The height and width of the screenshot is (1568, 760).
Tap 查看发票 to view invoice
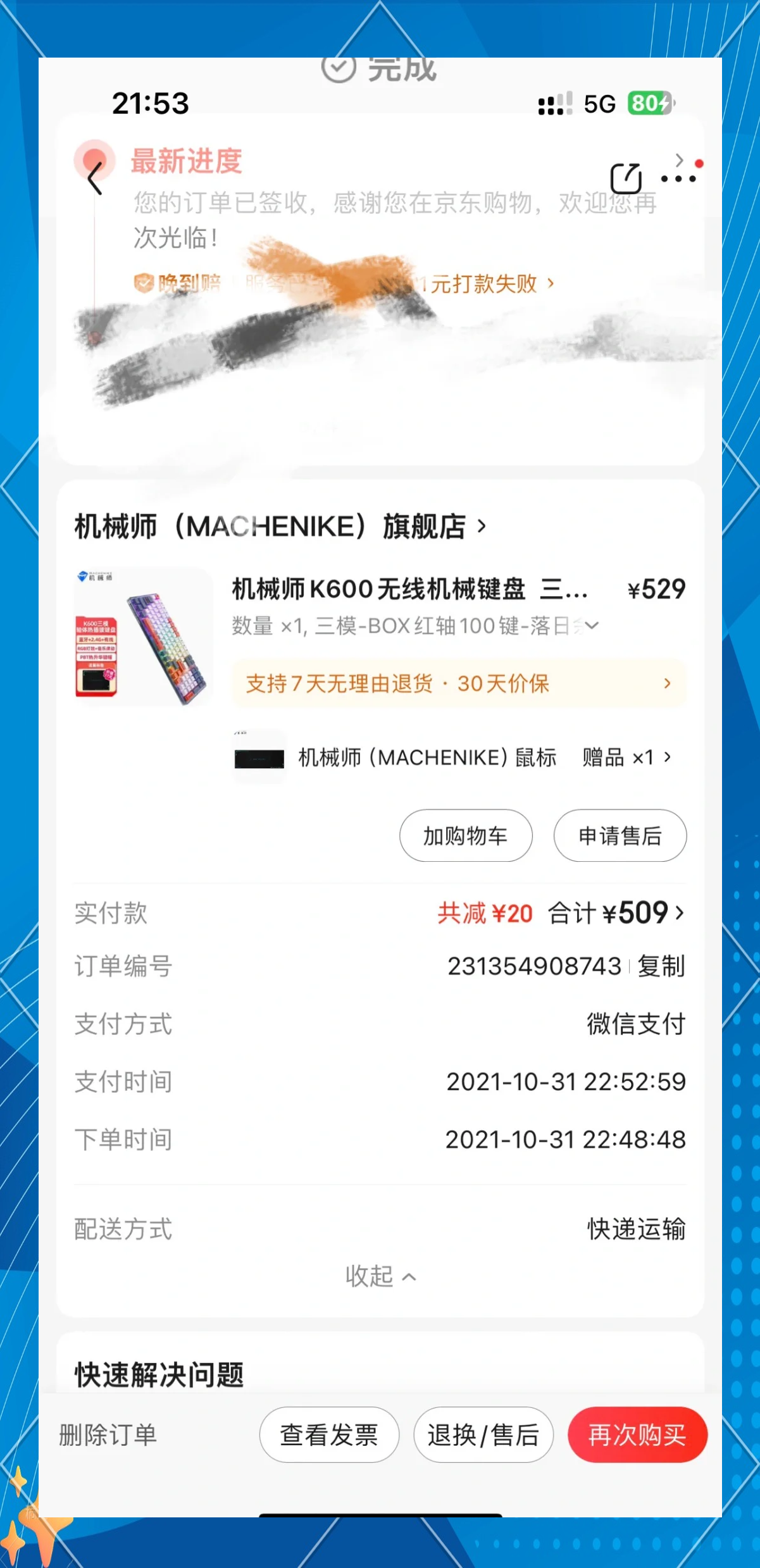(329, 1435)
